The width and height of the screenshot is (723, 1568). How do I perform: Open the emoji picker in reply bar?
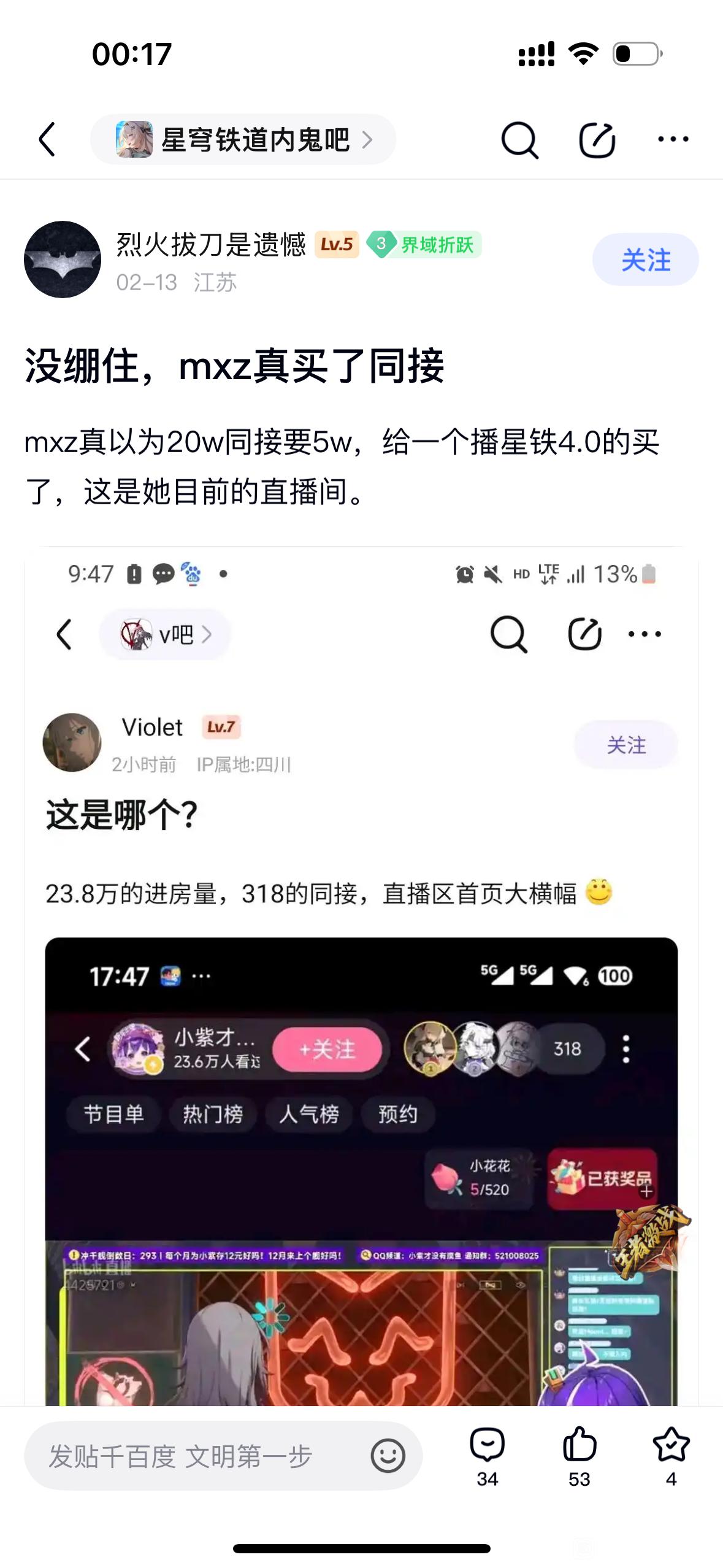pyautogui.click(x=388, y=1456)
